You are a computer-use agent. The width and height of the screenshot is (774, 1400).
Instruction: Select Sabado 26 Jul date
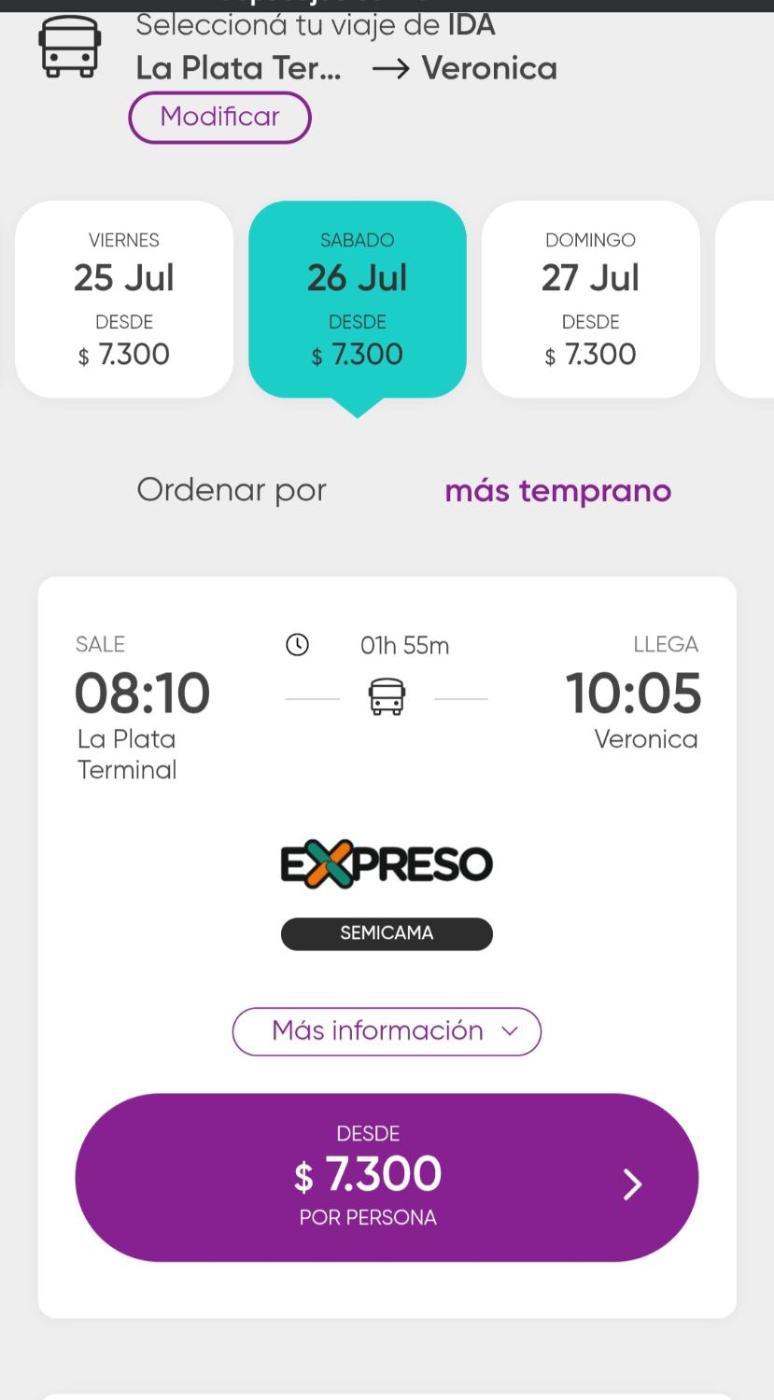(x=357, y=299)
